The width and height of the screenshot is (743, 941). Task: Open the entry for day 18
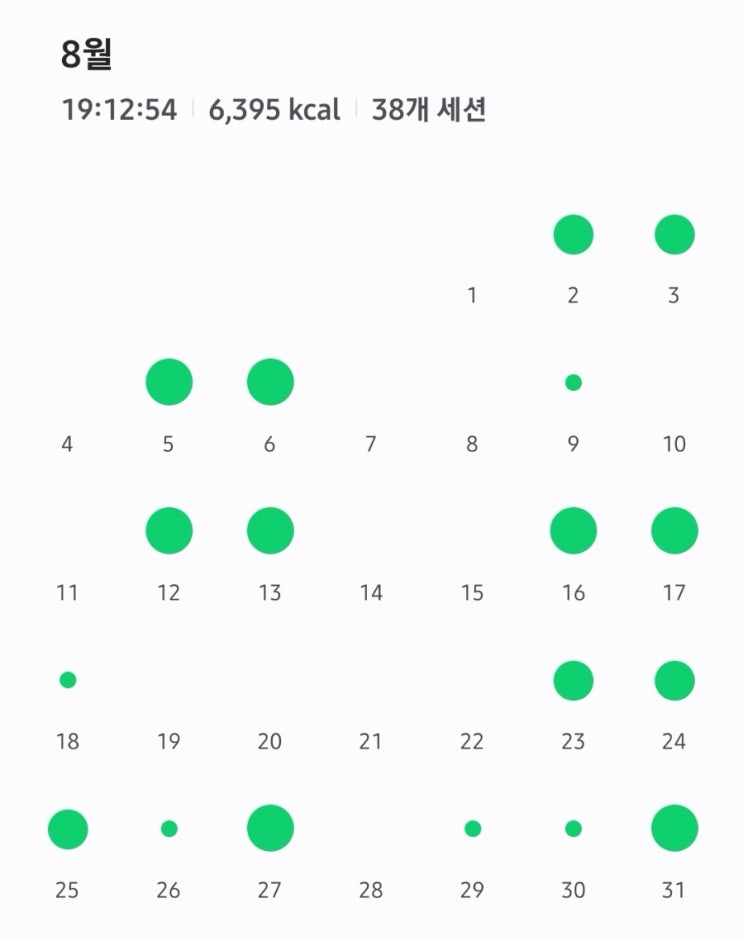(x=68, y=680)
